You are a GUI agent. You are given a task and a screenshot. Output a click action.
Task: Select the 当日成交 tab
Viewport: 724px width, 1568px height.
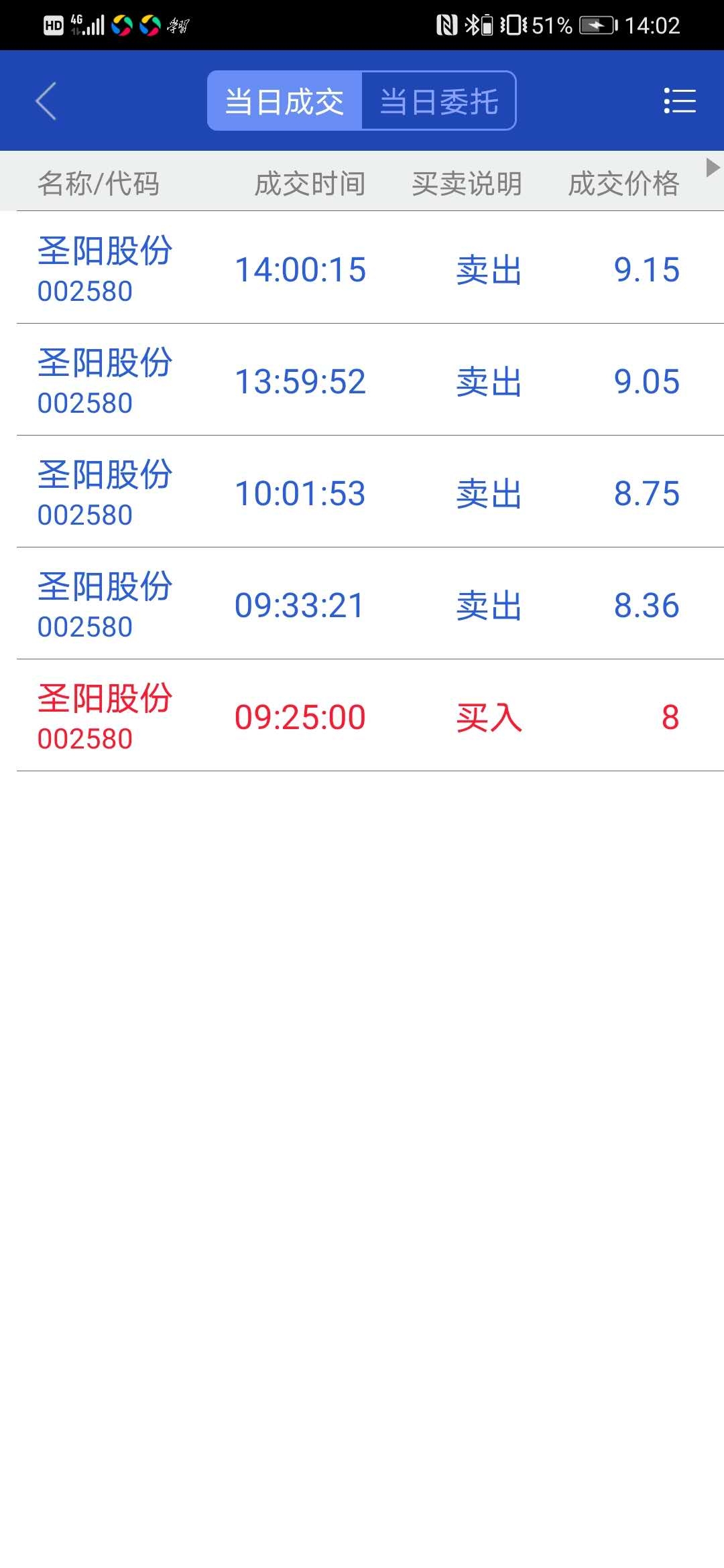point(284,100)
